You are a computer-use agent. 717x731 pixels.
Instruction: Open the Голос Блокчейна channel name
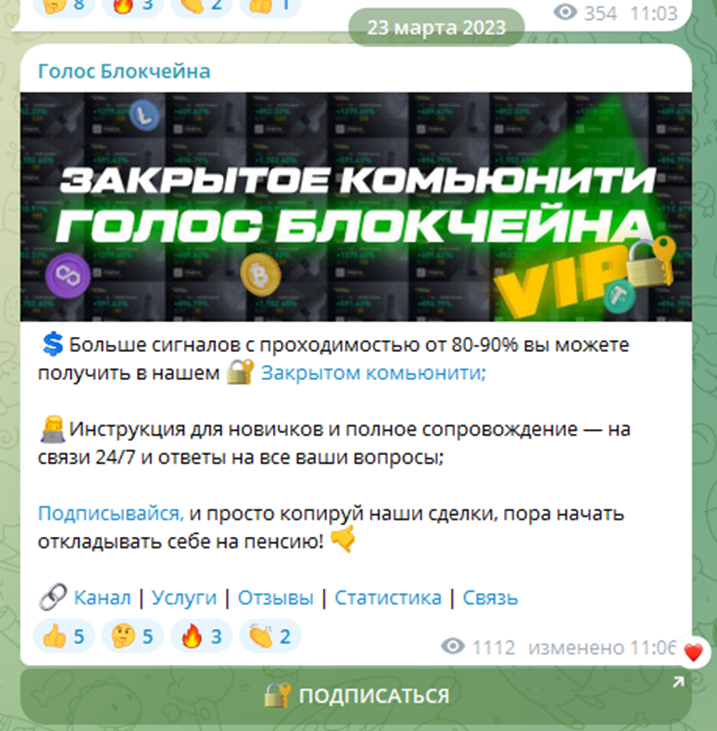coord(124,71)
